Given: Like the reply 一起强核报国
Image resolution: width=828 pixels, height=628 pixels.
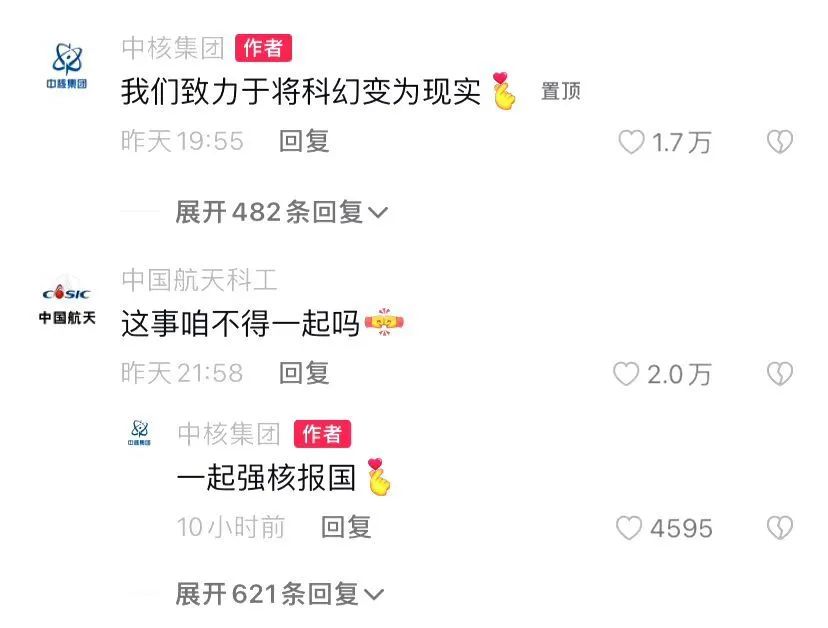Looking at the screenshot, I should [628, 528].
